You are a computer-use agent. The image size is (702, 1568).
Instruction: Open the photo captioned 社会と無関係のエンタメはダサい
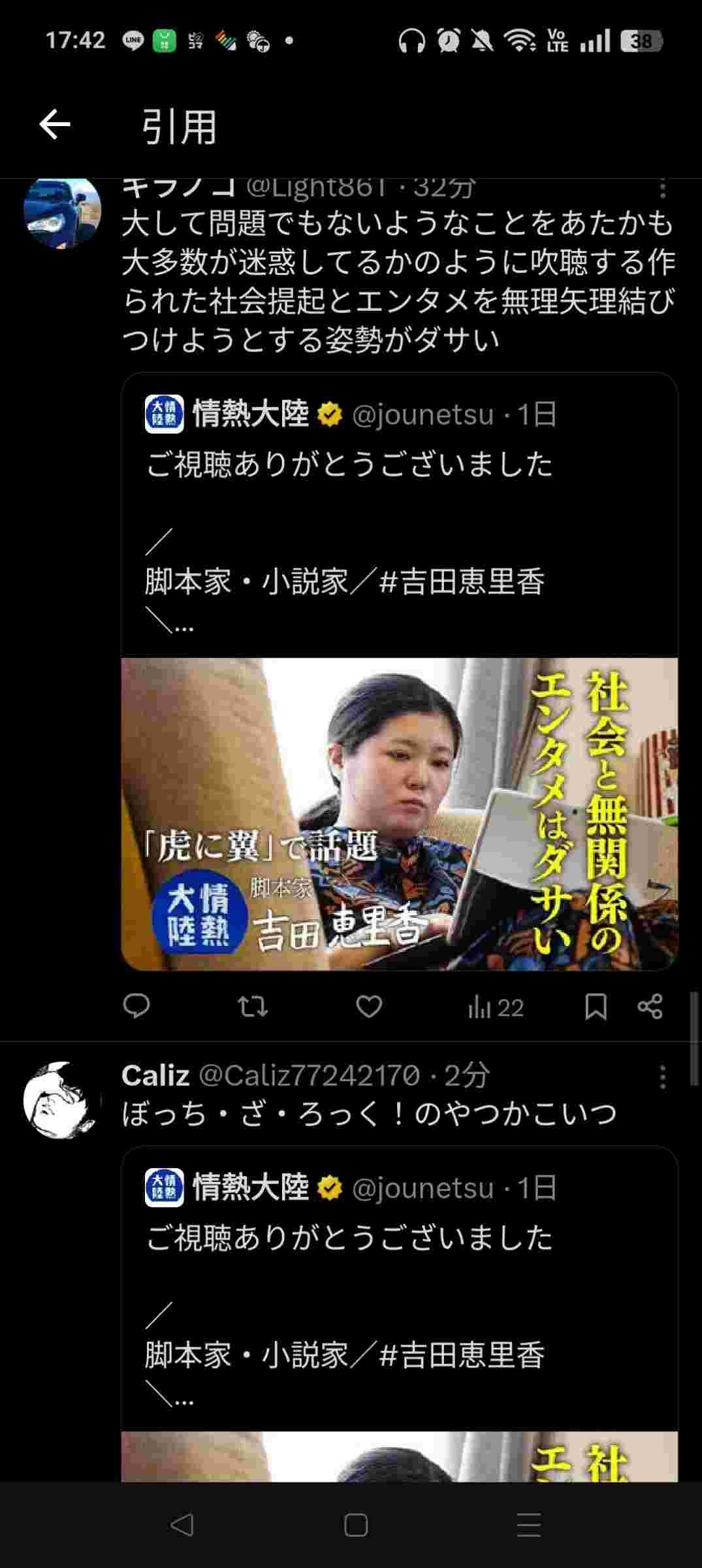pyautogui.click(x=399, y=813)
